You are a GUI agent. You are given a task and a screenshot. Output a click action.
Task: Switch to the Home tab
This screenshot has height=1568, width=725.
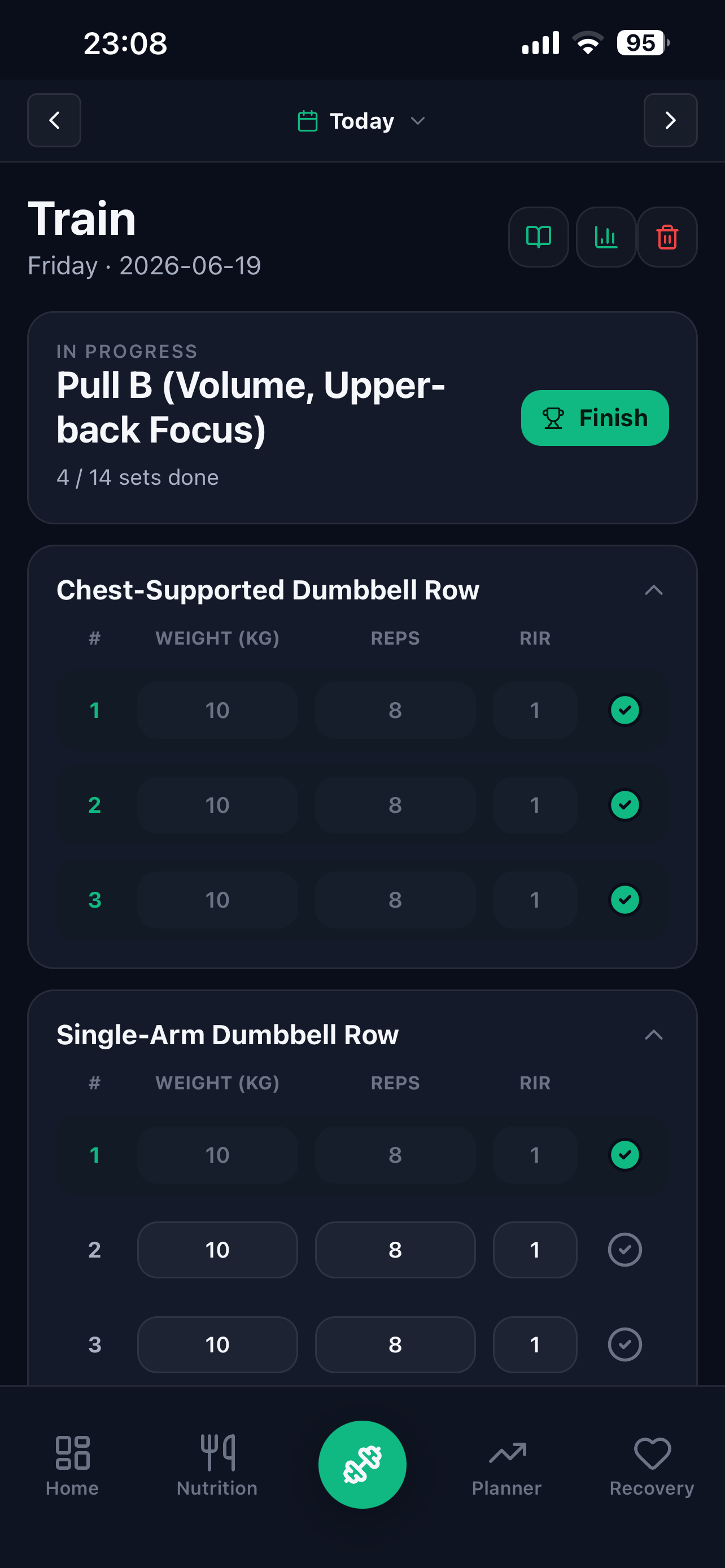(72, 1466)
